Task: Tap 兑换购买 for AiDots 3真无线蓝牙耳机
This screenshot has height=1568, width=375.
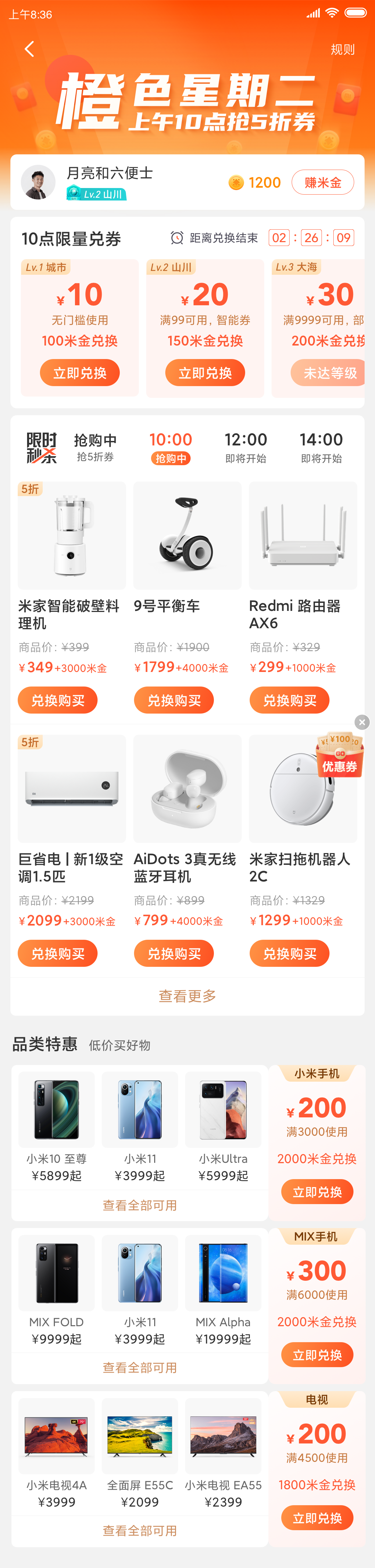Action: [174, 953]
